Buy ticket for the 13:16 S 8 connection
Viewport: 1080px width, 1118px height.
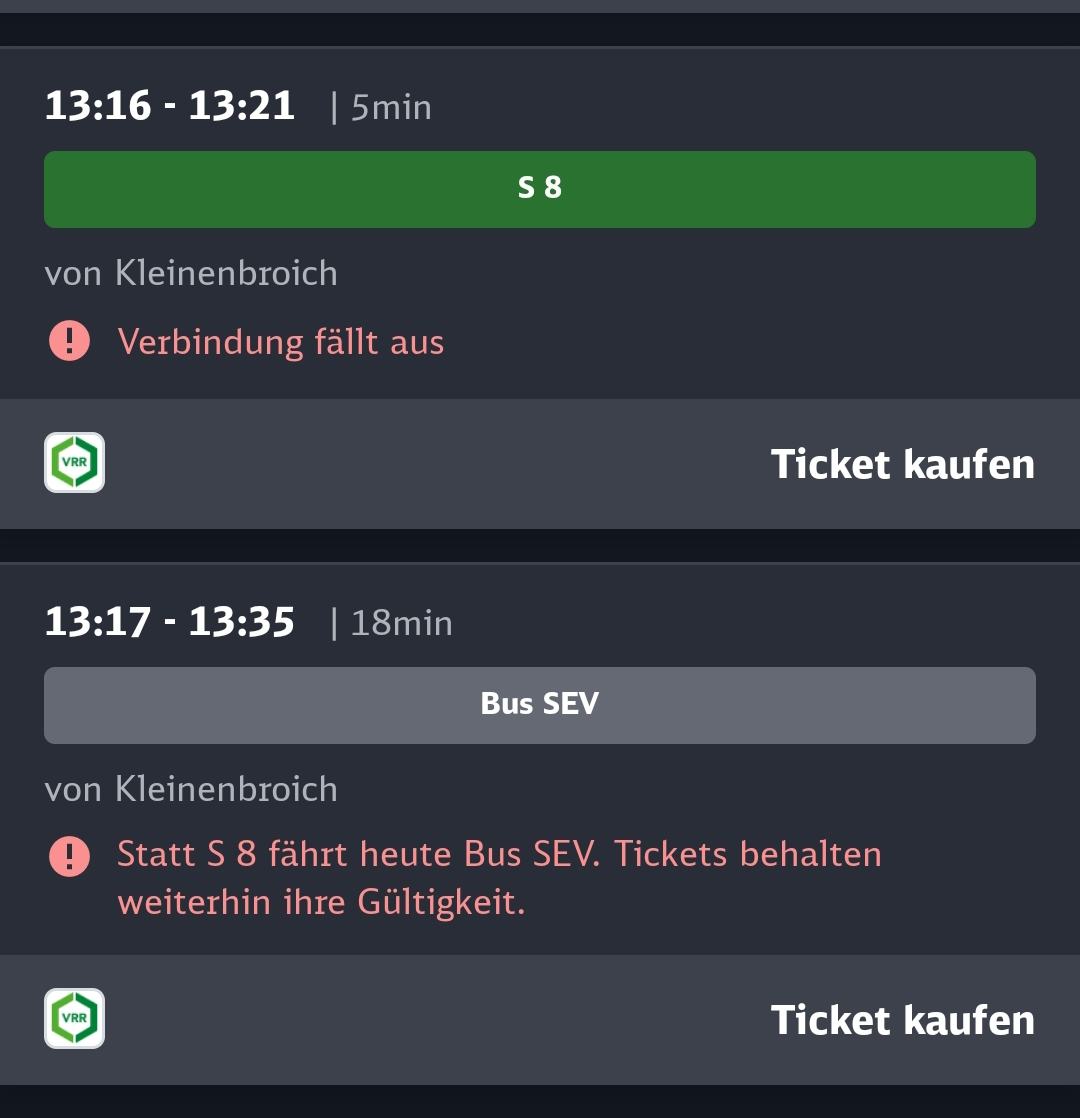902,464
